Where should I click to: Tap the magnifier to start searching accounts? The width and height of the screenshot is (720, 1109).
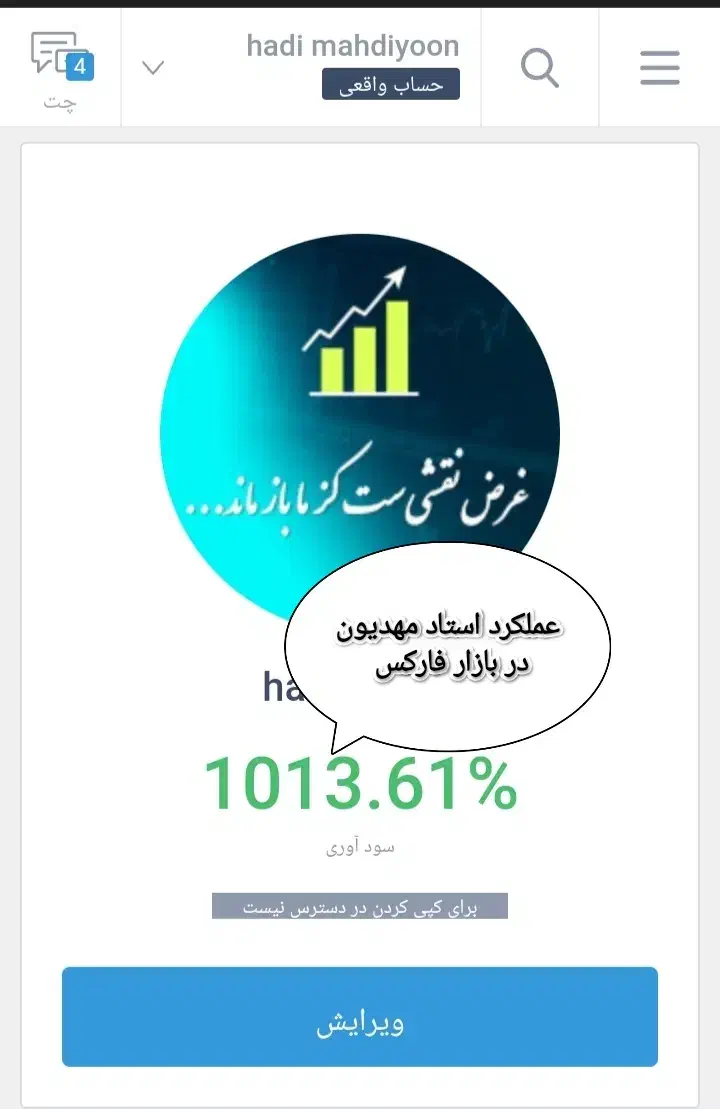(x=539, y=67)
